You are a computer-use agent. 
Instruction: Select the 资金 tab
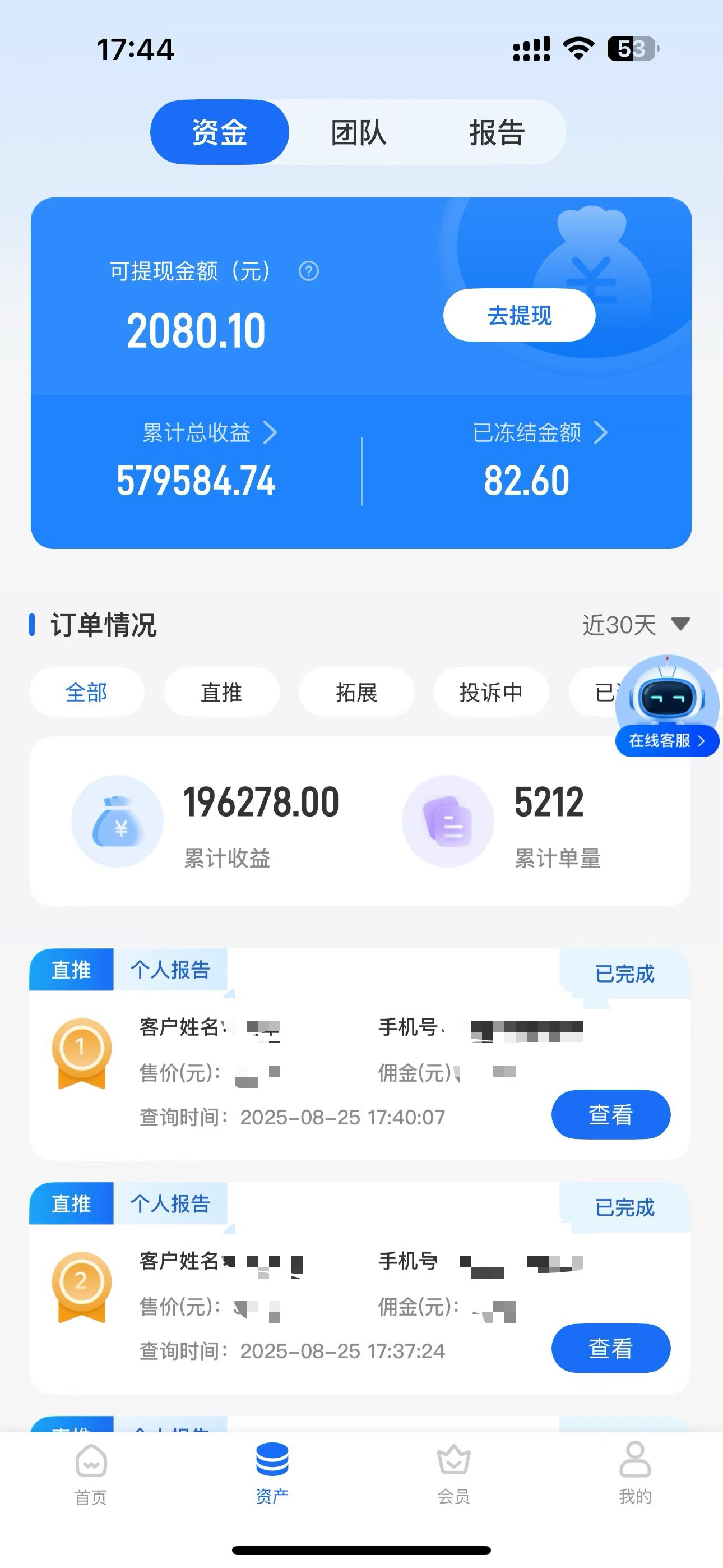pyautogui.click(x=220, y=132)
